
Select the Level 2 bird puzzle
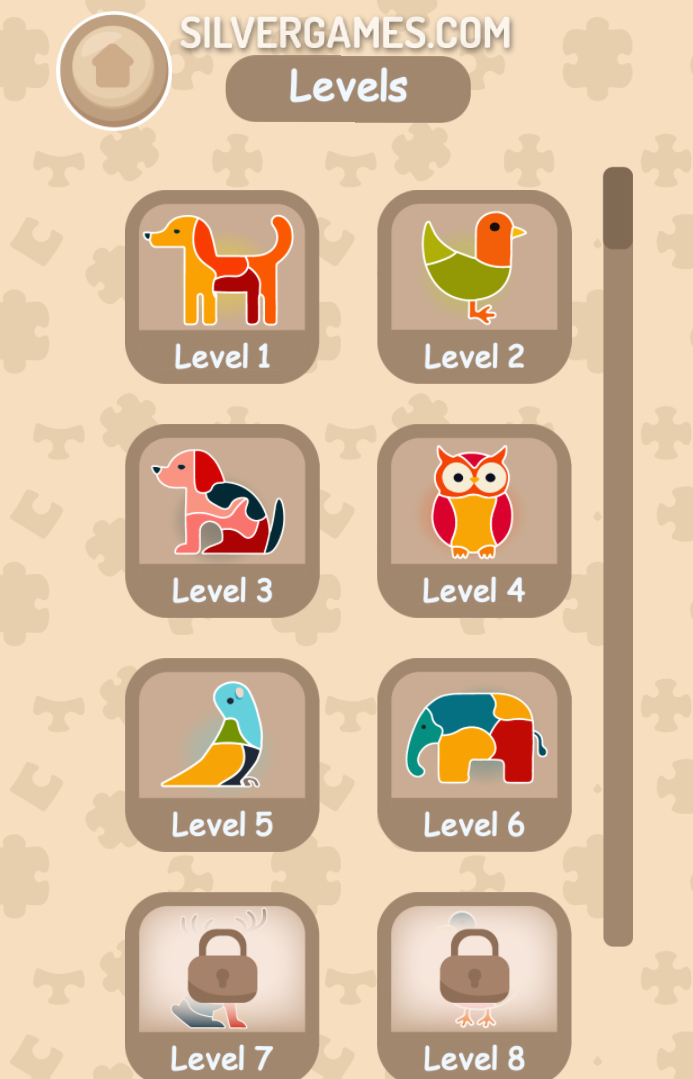tap(474, 287)
